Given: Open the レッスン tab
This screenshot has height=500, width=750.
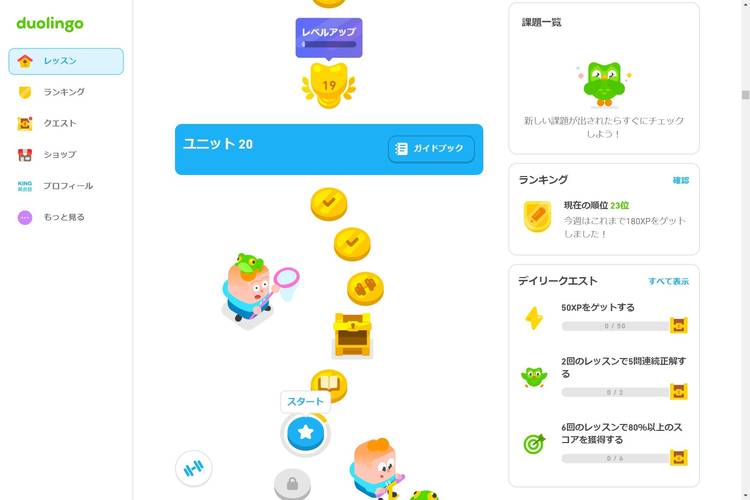Looking at the screenshot, I should [66, 61].
